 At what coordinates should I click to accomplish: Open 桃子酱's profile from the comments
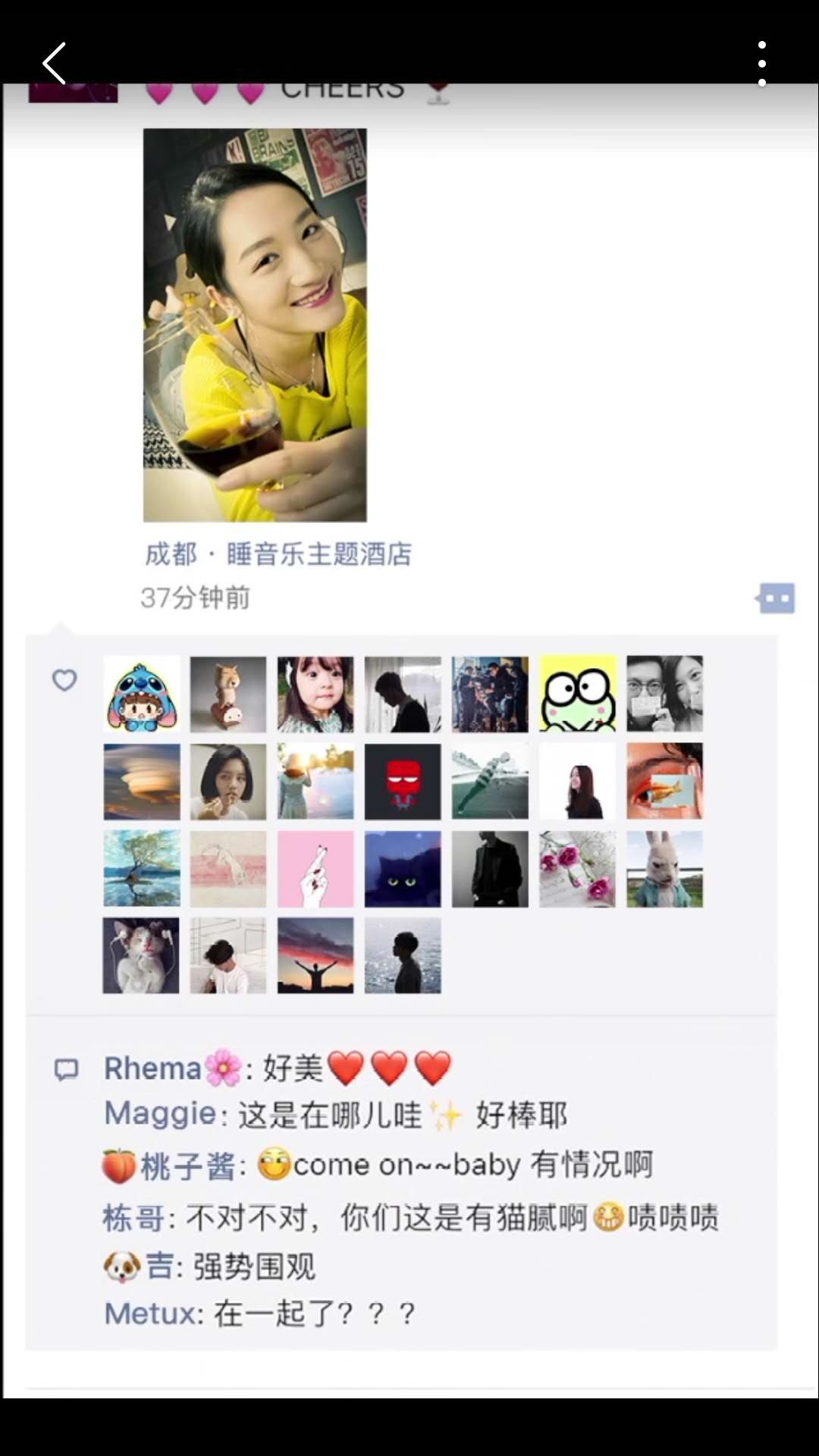(x=187, y=1166)
